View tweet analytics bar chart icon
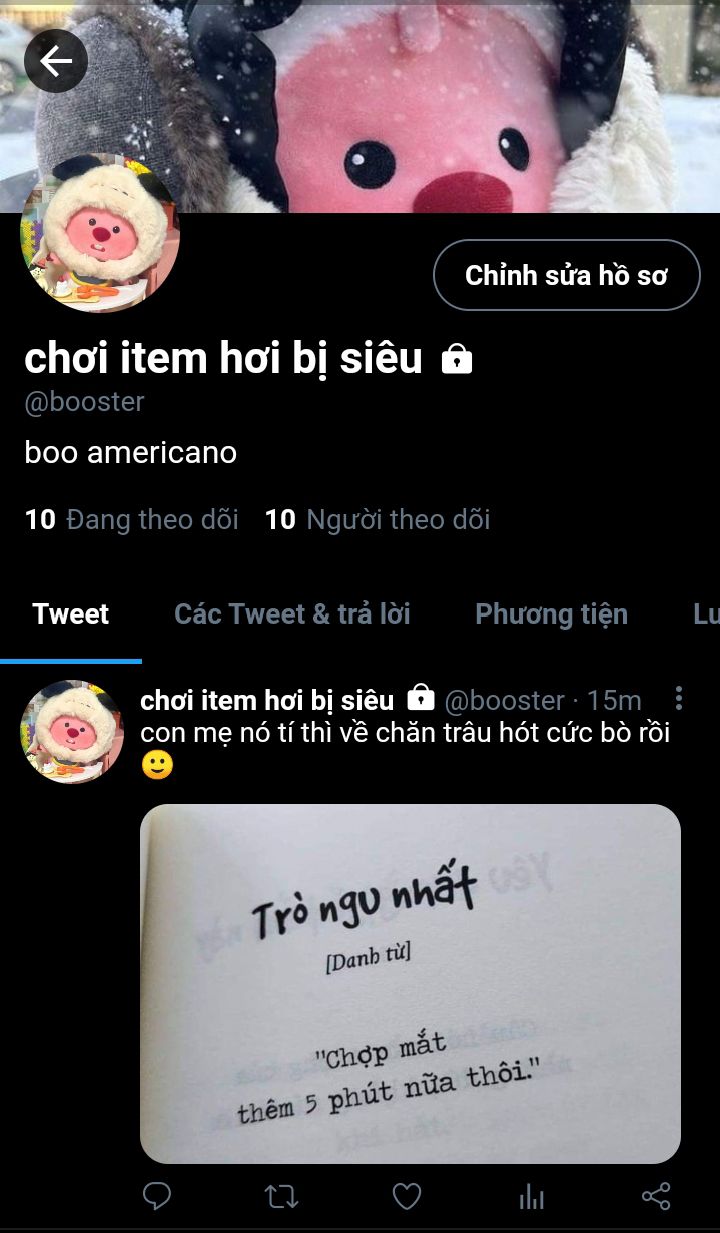 pos(531,1196)
